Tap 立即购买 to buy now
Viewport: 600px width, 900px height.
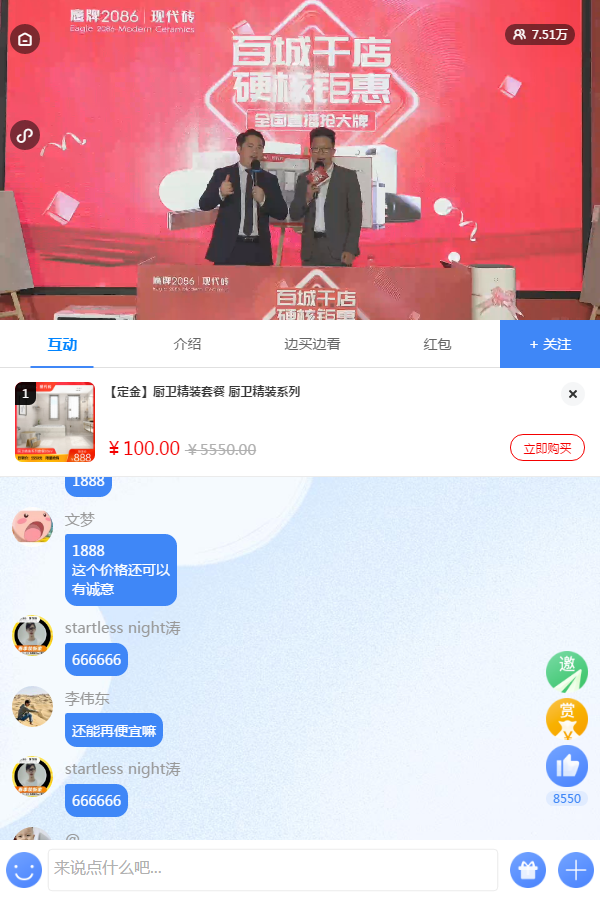(547, 448)
